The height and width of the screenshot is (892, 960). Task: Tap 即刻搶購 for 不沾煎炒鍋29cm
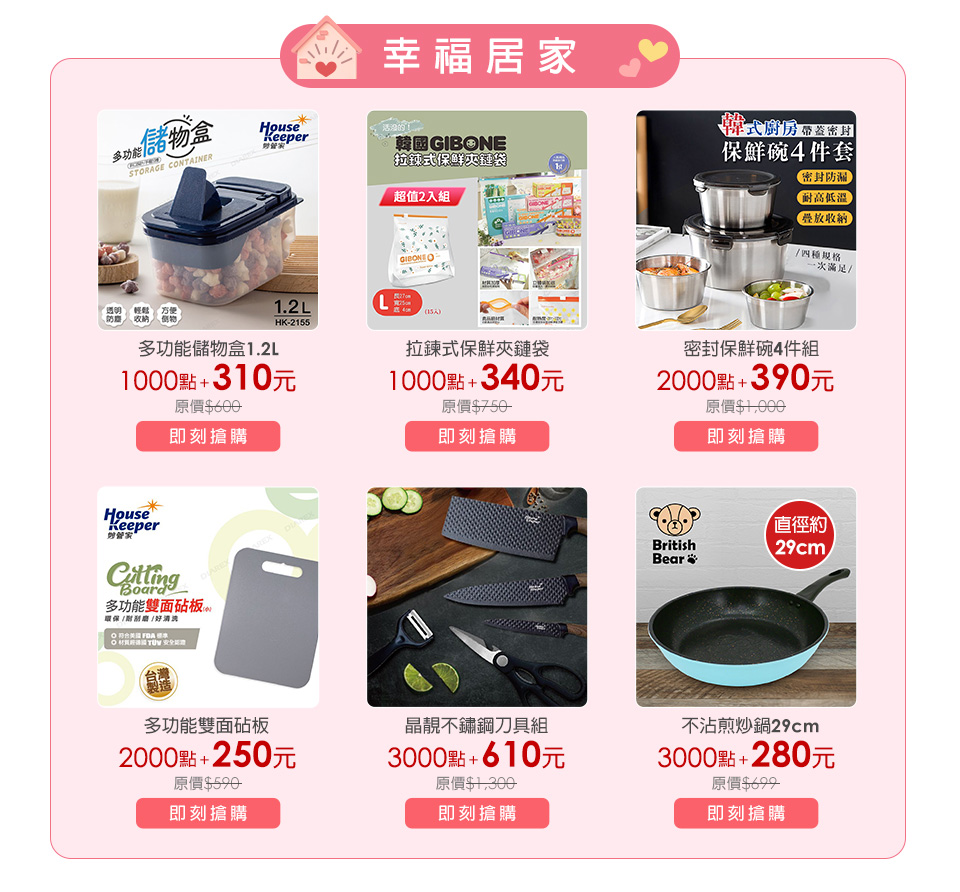[746, 813]
